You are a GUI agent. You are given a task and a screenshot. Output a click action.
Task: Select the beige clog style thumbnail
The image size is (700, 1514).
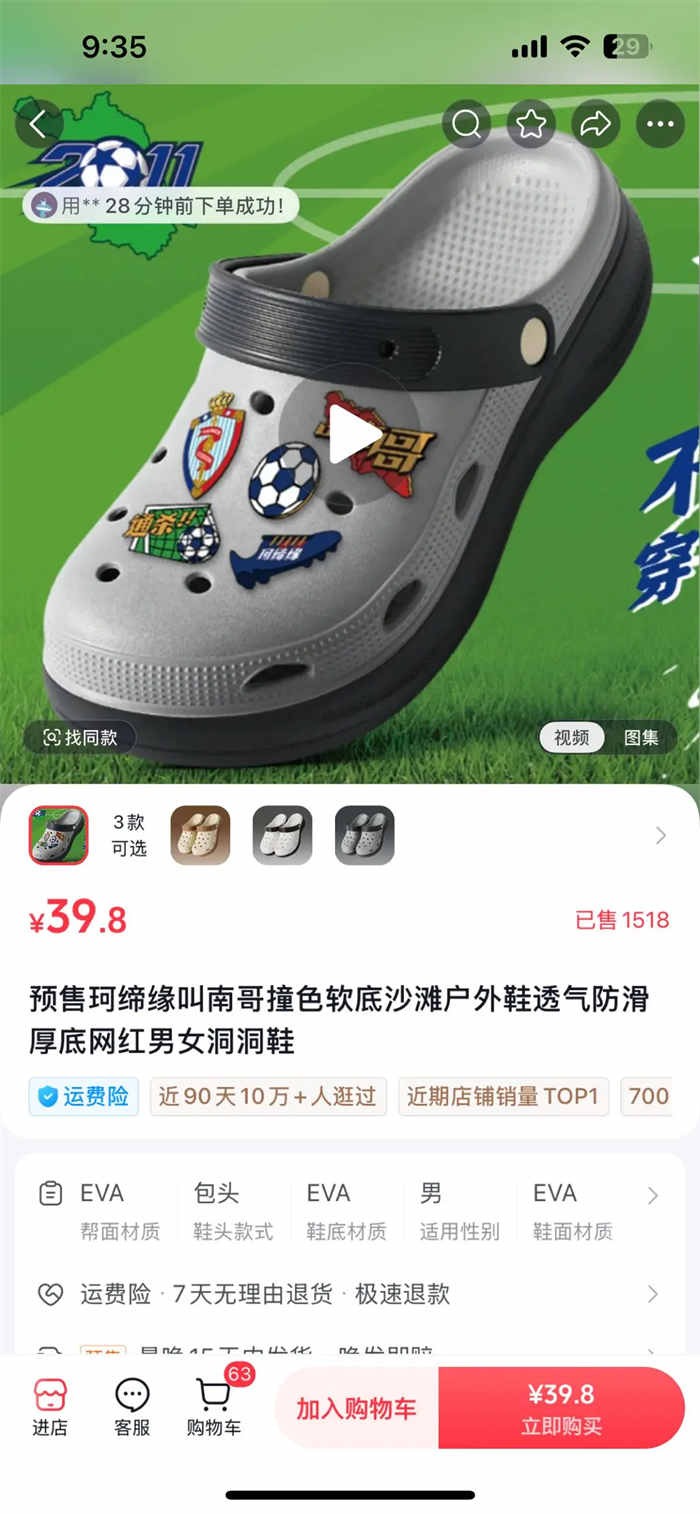pyautogui.click(x=200, y=835)
